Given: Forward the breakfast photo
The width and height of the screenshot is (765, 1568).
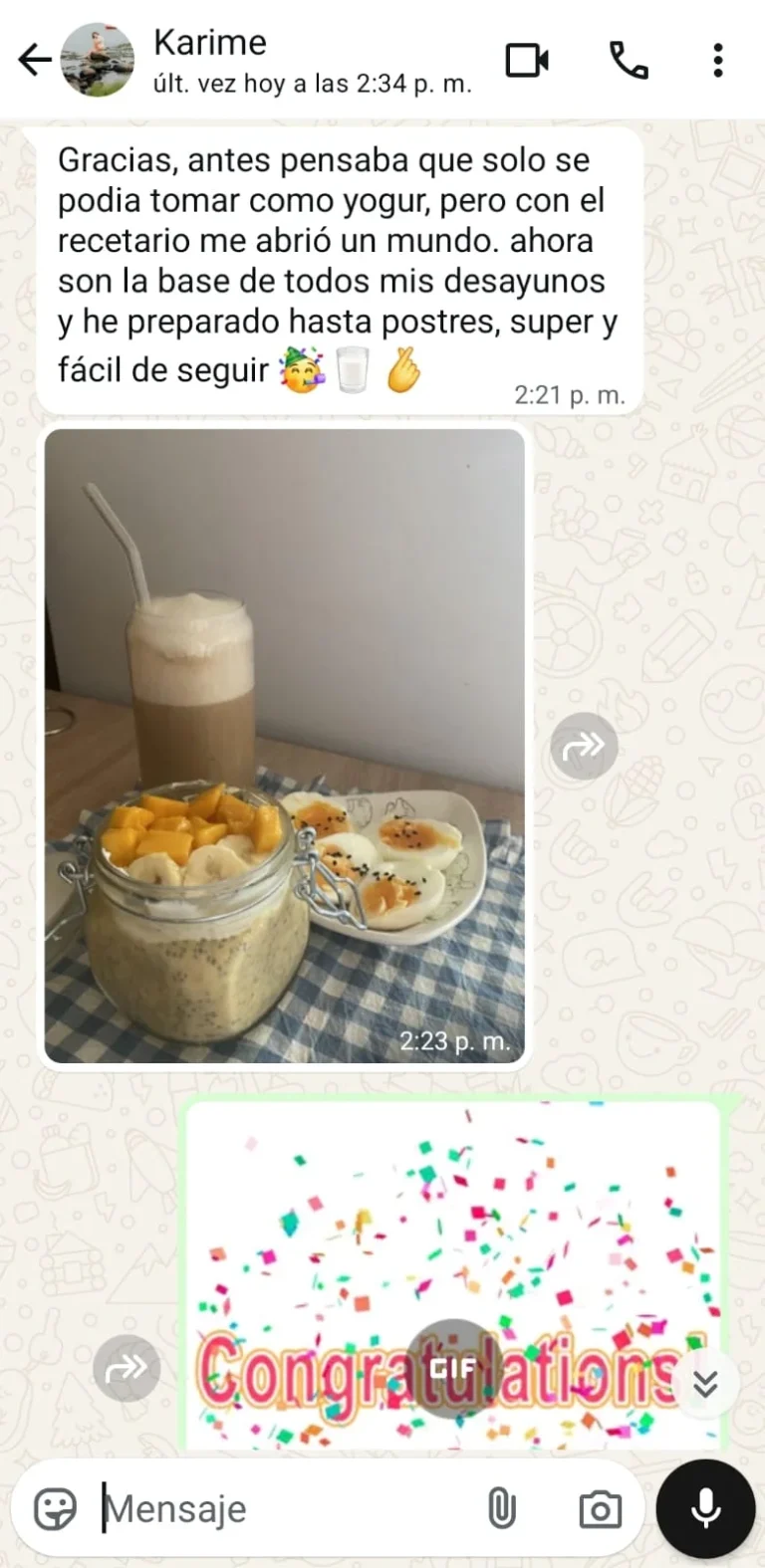Looking at the screenshot, I should [x=584, y=746].
